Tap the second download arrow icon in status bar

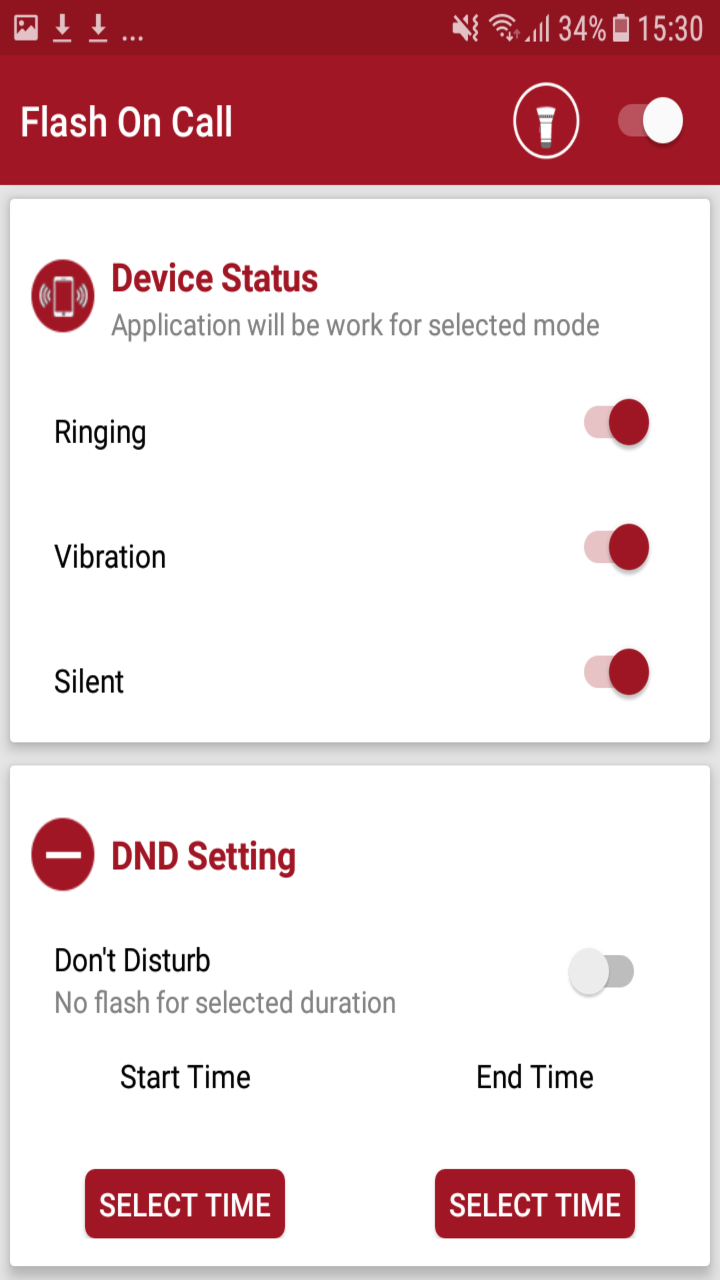(98, 27)
